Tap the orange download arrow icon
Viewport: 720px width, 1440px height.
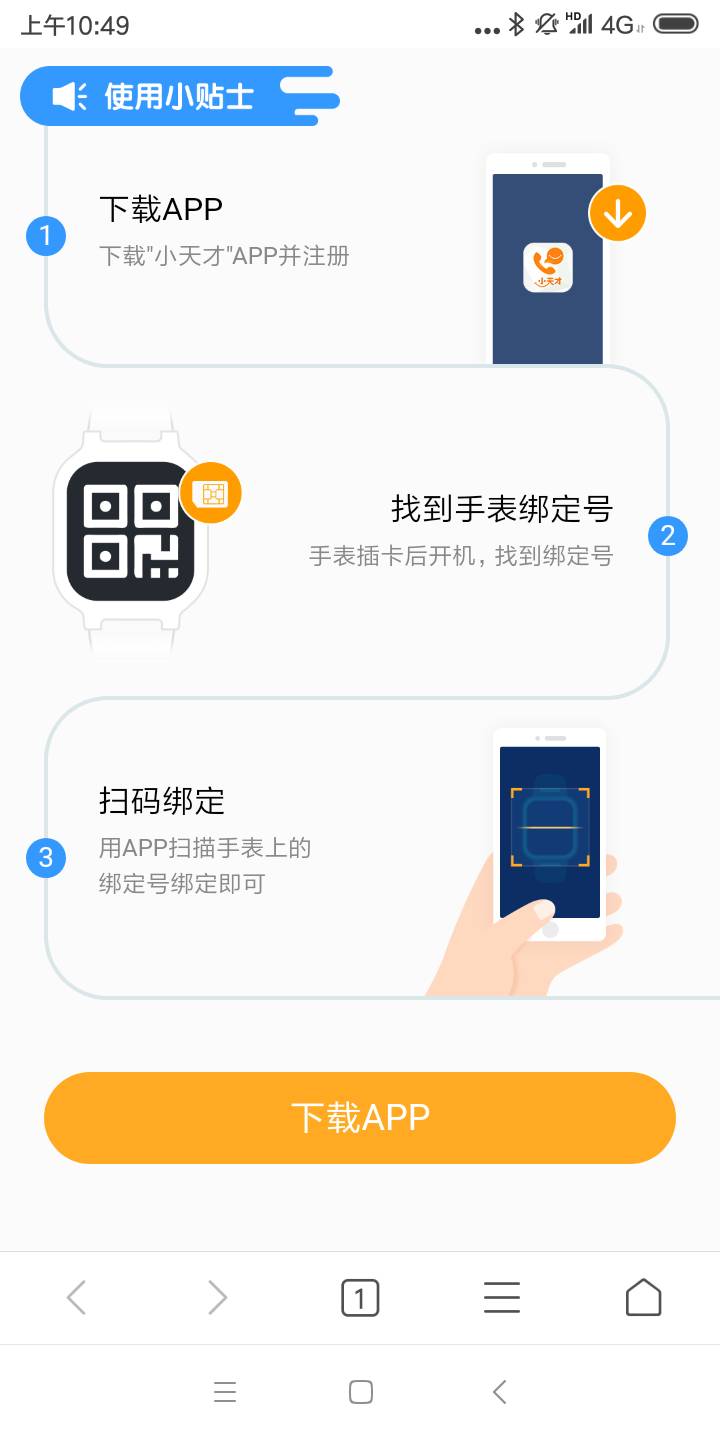[x=617, y=212]
